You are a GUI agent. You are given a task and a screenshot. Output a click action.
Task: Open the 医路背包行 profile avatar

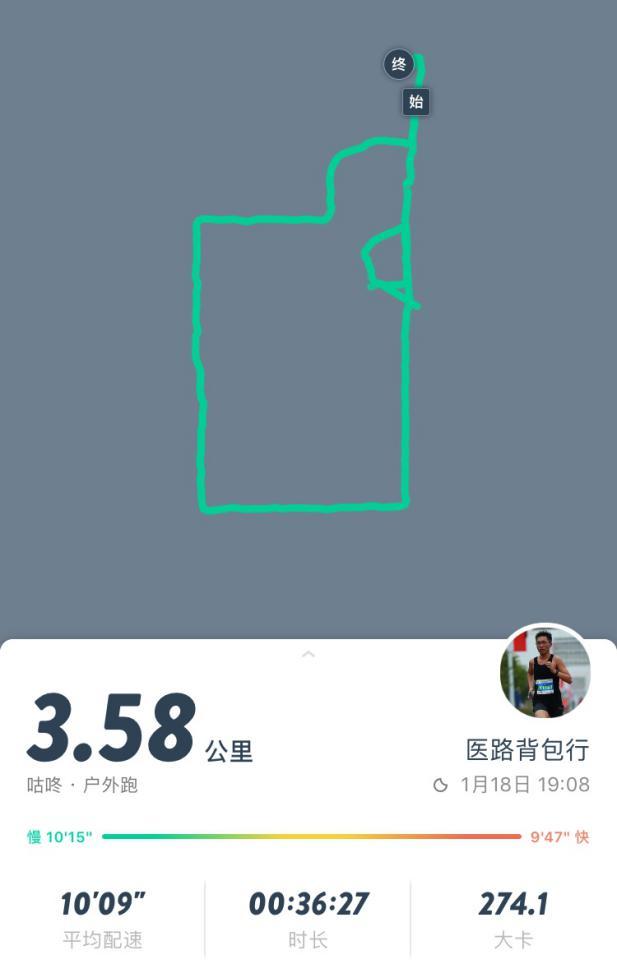point(544,672)
